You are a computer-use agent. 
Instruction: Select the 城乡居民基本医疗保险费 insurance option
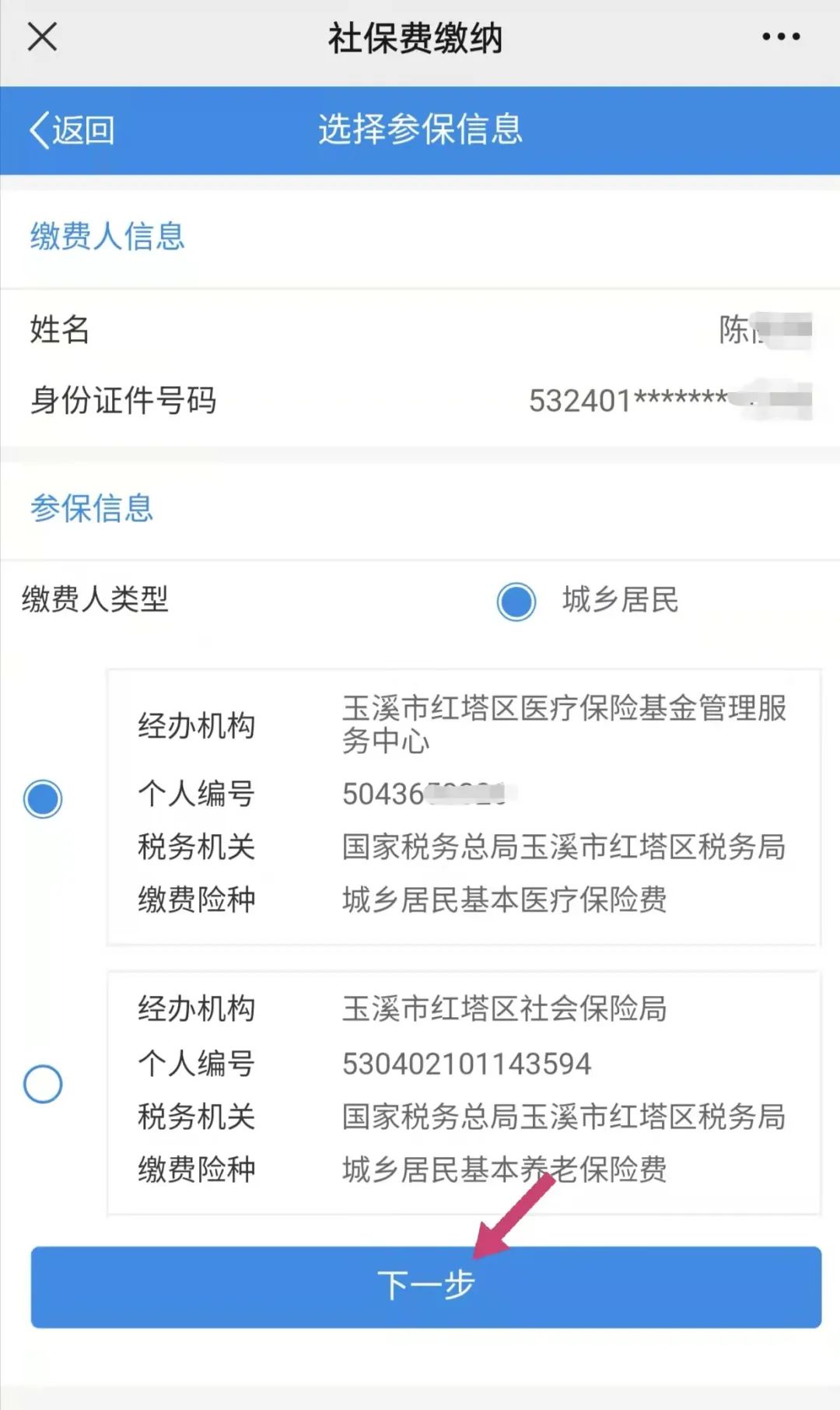coord(43,799)
